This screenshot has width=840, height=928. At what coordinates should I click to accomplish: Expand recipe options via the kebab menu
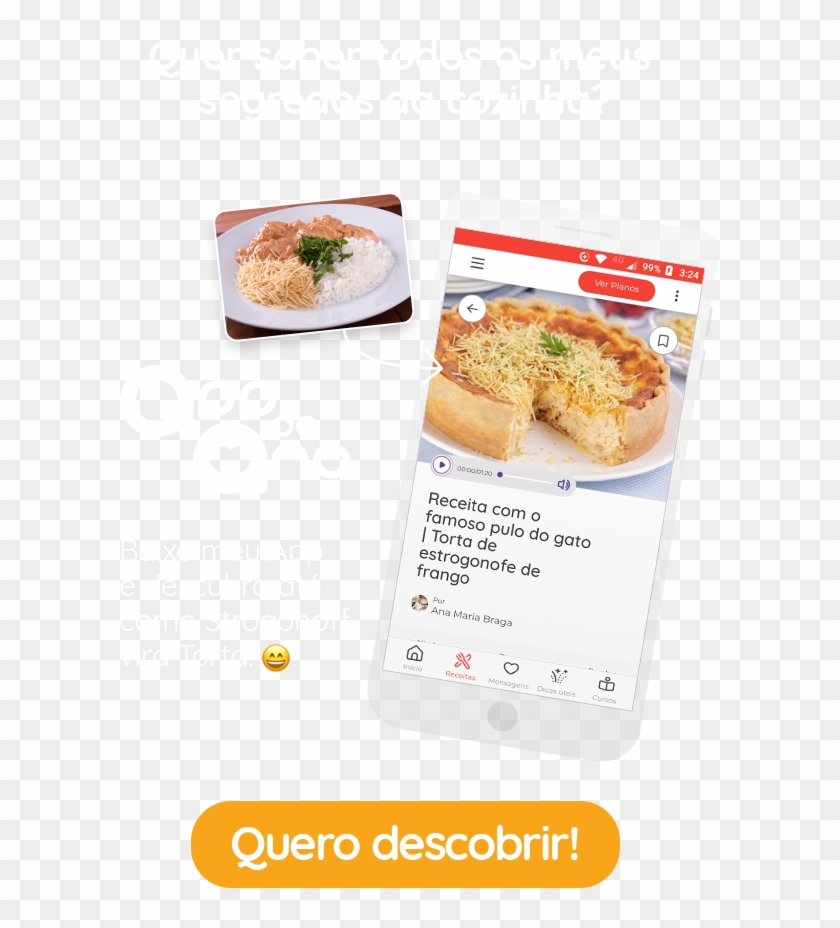coord(677,296)
